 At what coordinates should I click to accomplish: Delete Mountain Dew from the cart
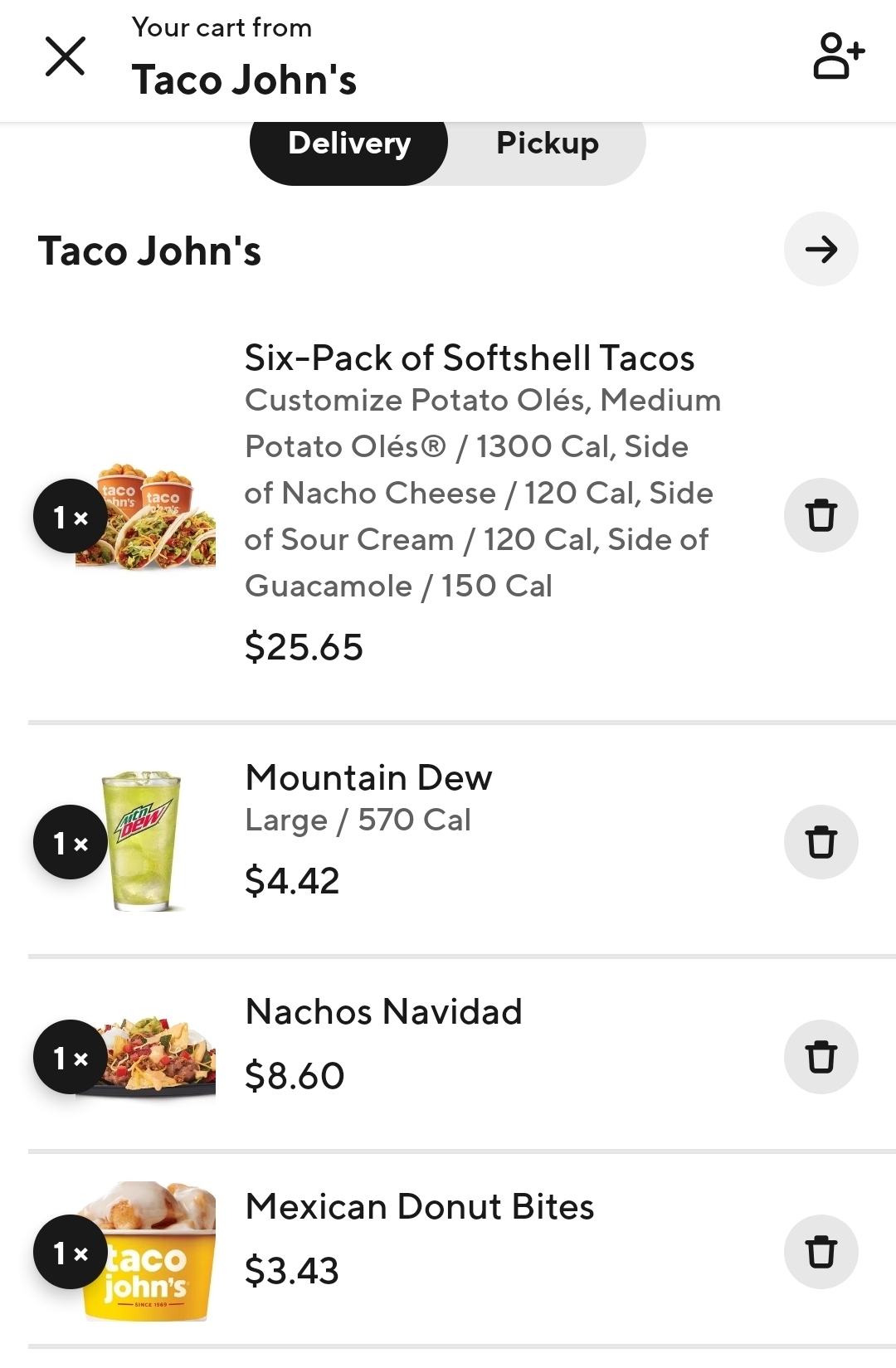[821, 842]
